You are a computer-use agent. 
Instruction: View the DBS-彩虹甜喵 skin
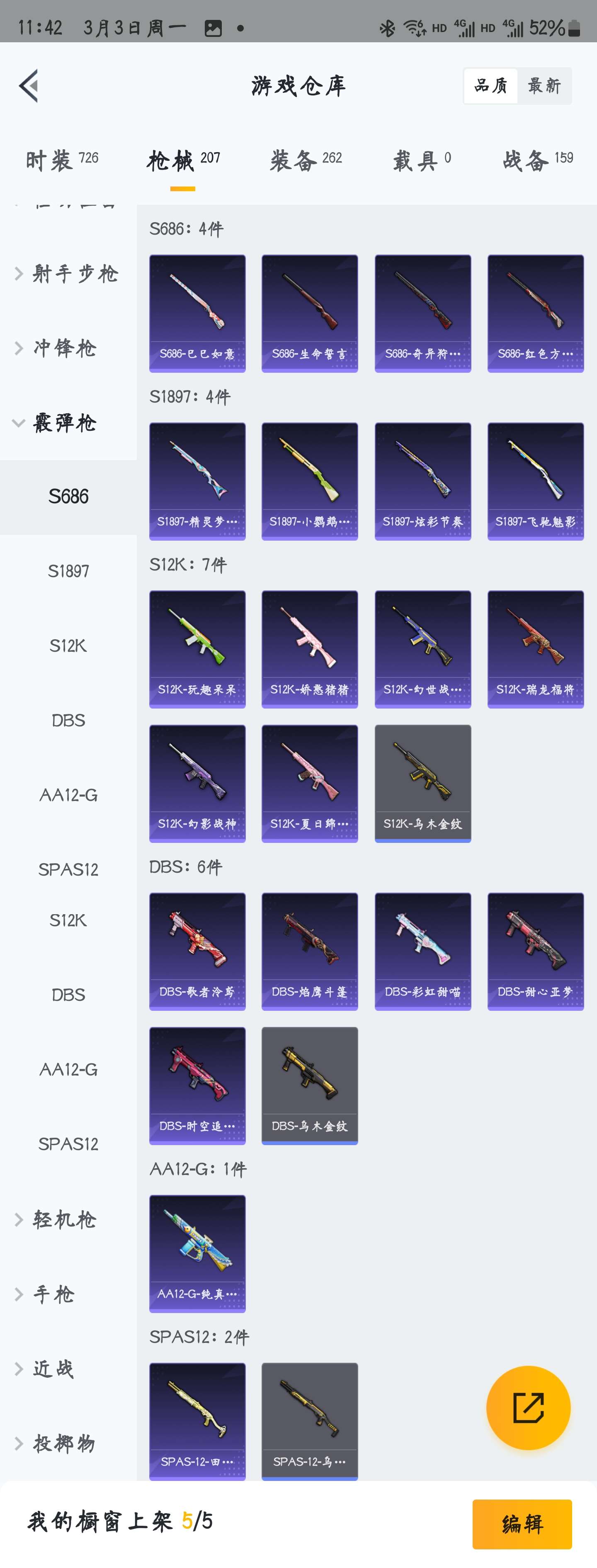(422, 951)
